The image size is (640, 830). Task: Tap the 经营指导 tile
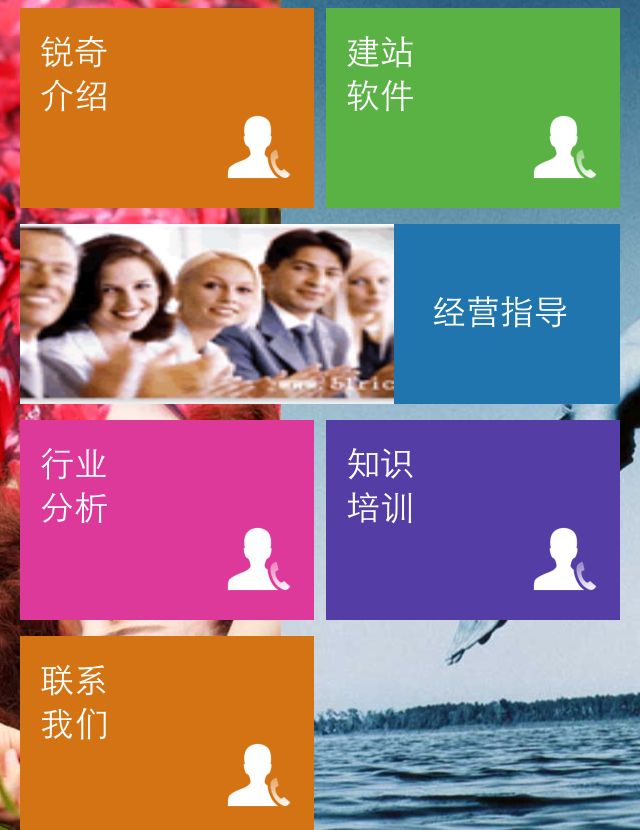point(506,313)
